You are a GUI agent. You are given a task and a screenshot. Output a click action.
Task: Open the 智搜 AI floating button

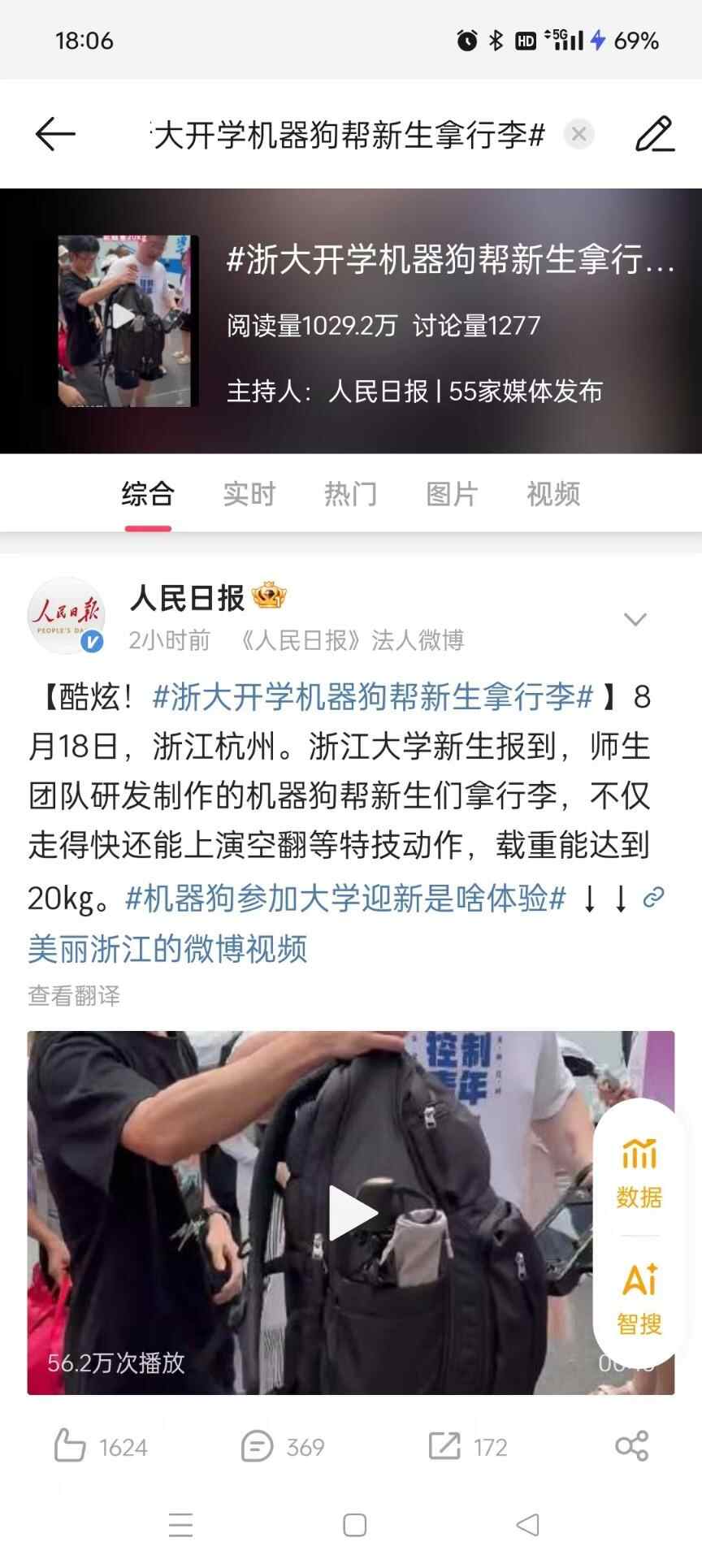639,1300
